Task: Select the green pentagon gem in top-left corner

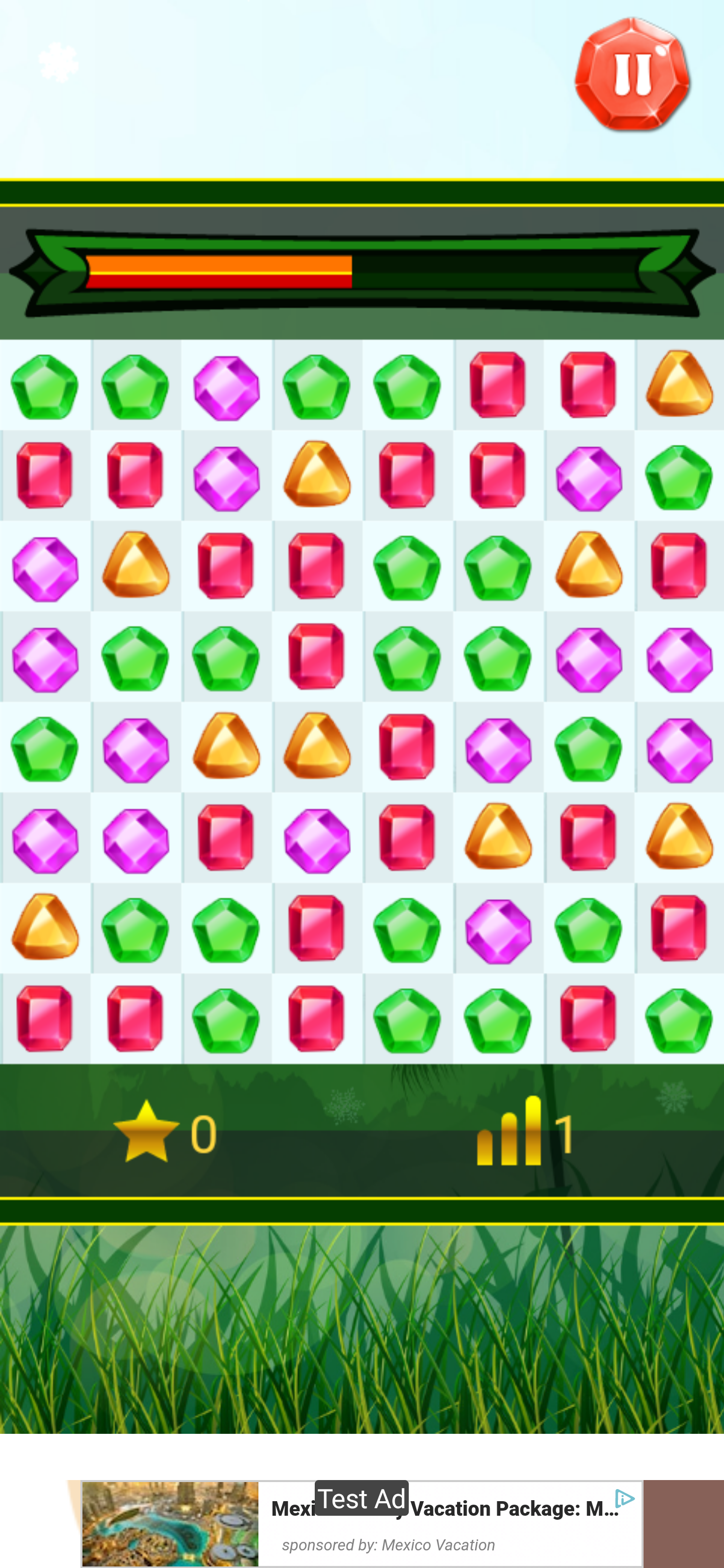Action: (46, 386)
